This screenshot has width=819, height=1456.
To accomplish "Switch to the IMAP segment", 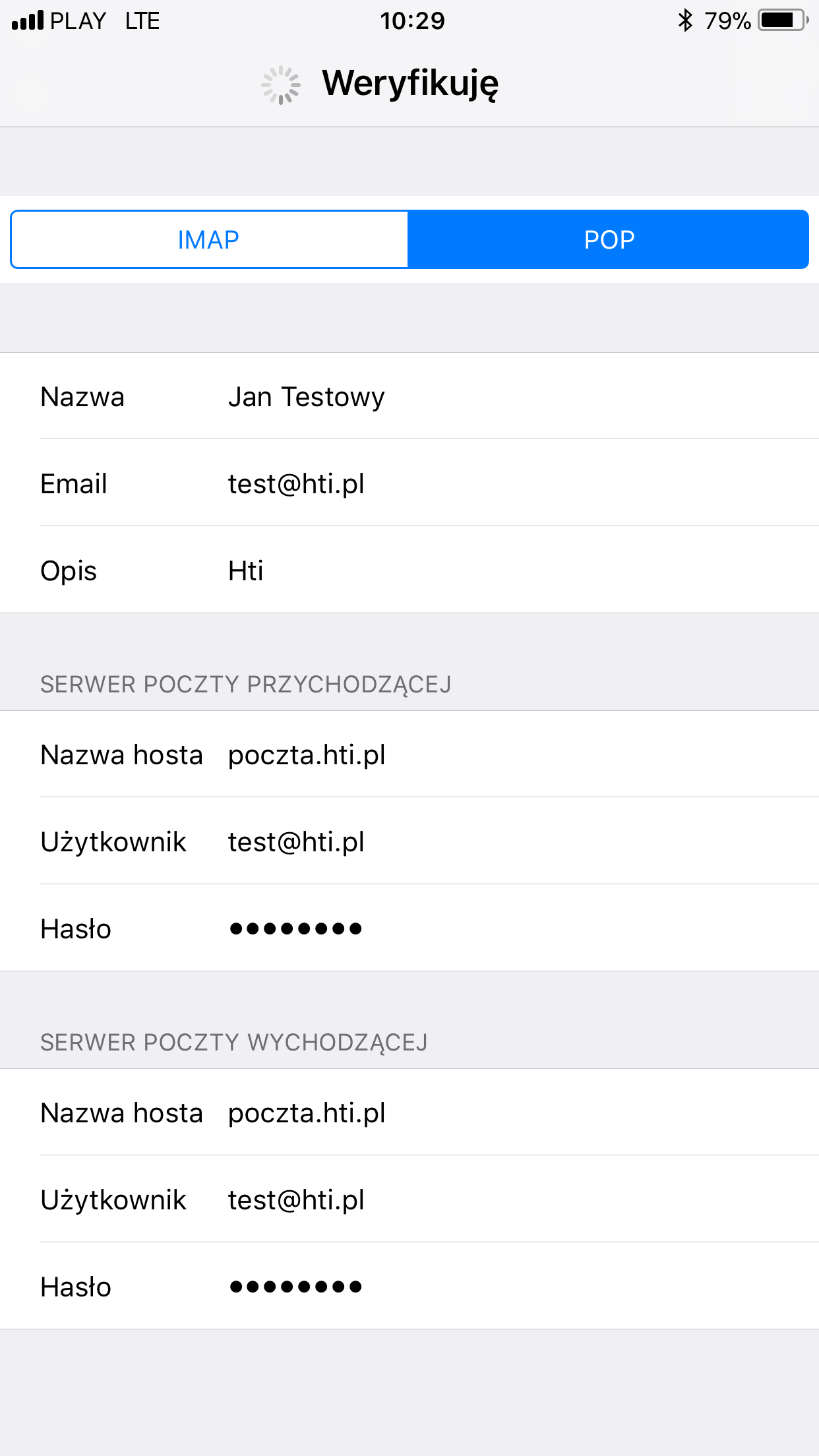I will (x=209, y=239).
